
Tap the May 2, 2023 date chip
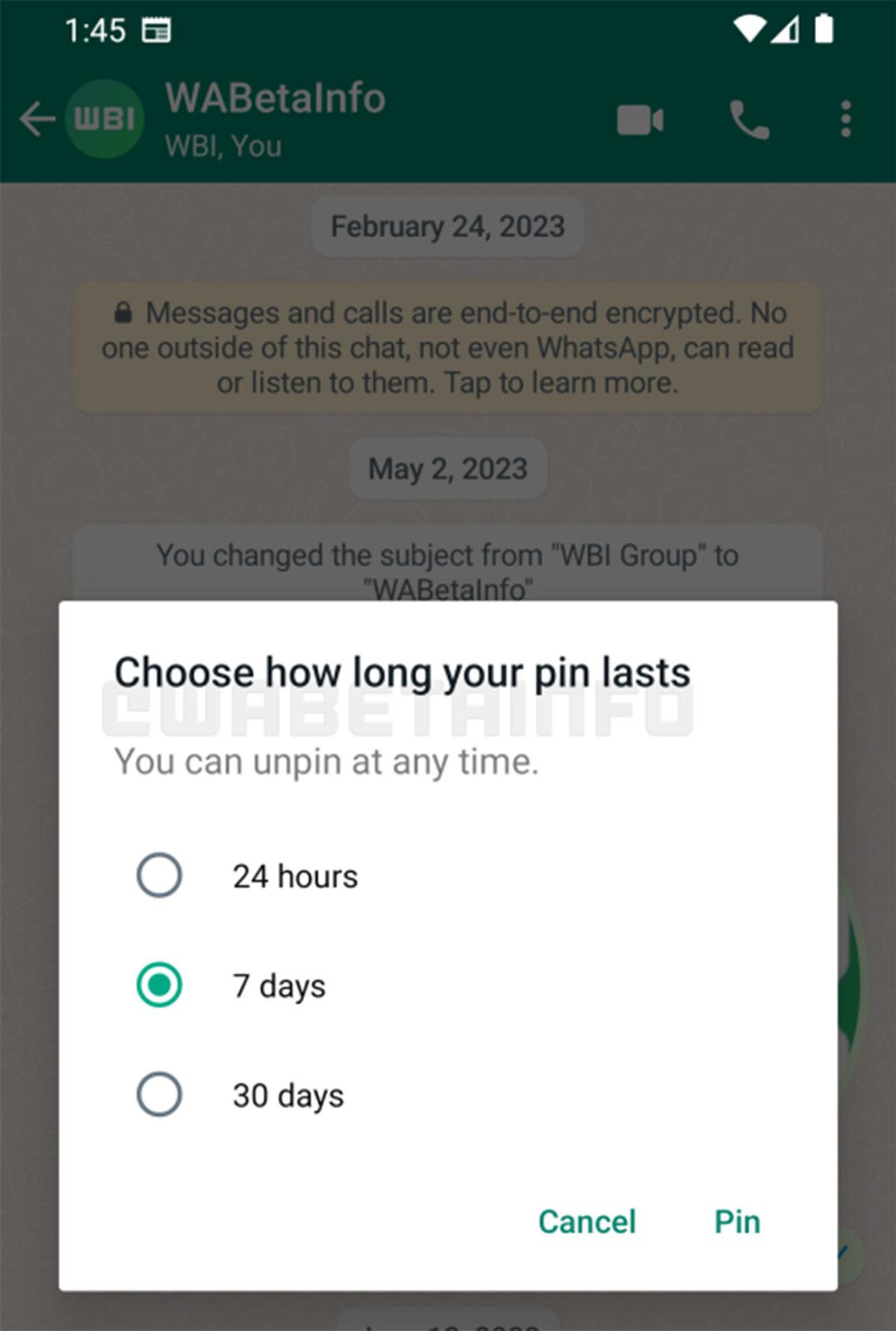point(447,468)
